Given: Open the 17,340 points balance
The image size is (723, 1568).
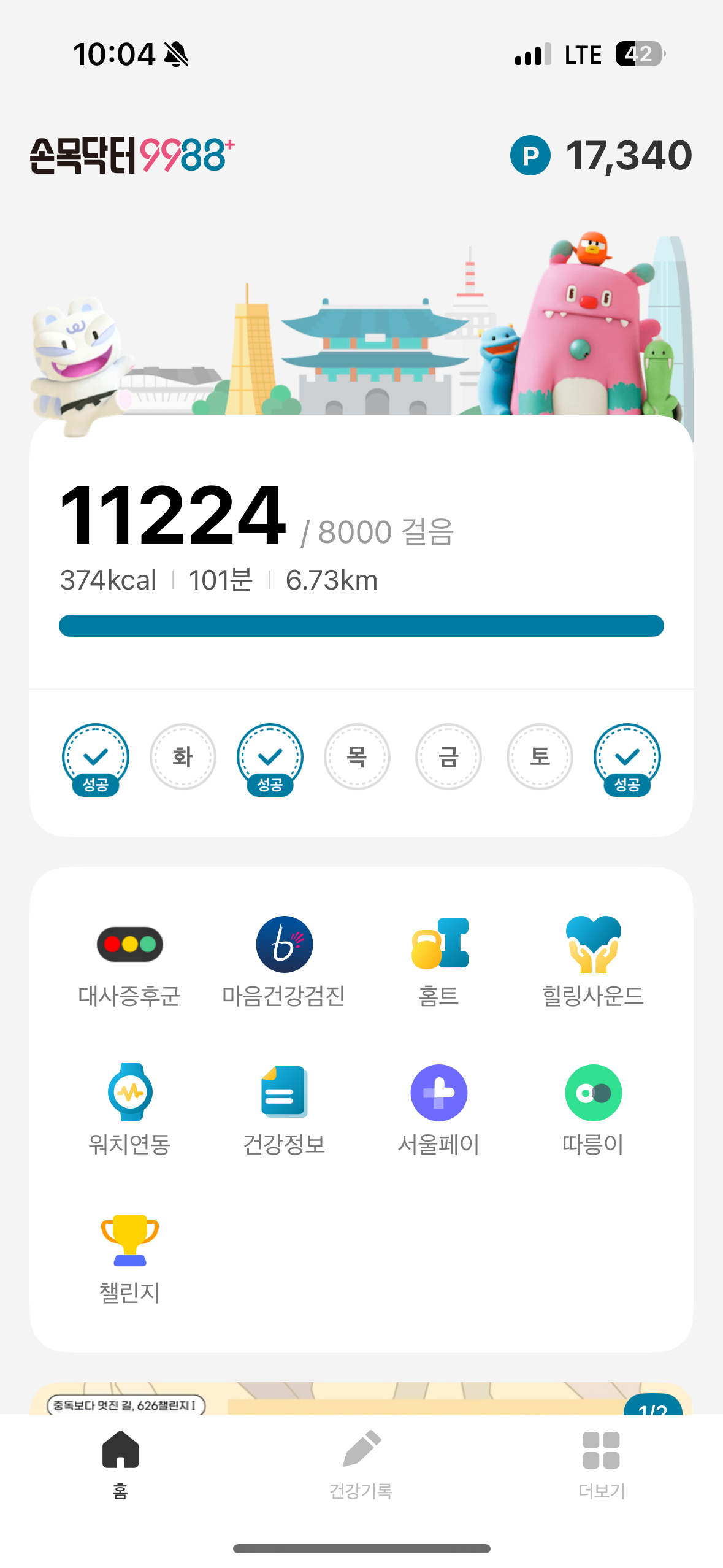Looking at the screenshot, I should [x=601, y=155].
